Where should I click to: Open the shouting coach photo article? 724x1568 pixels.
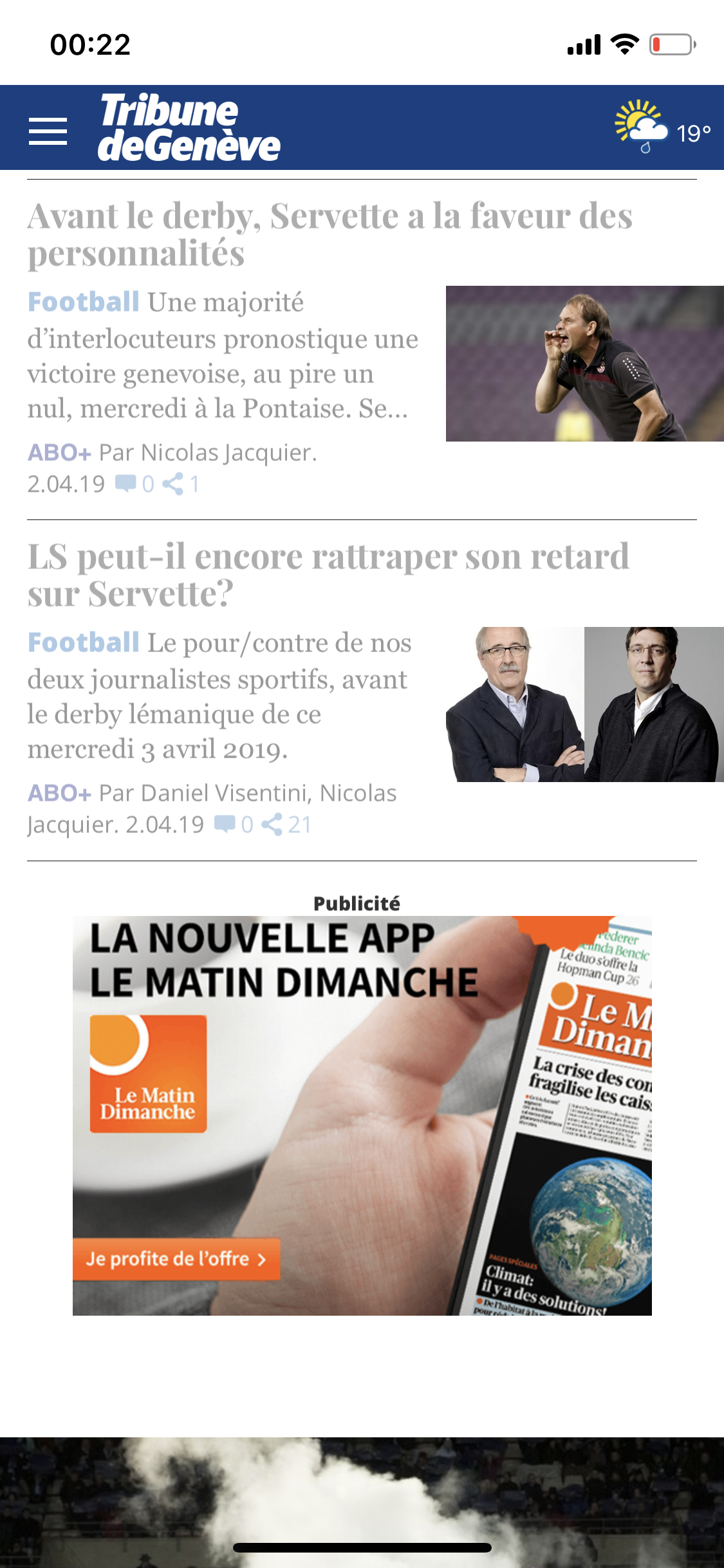584,364
